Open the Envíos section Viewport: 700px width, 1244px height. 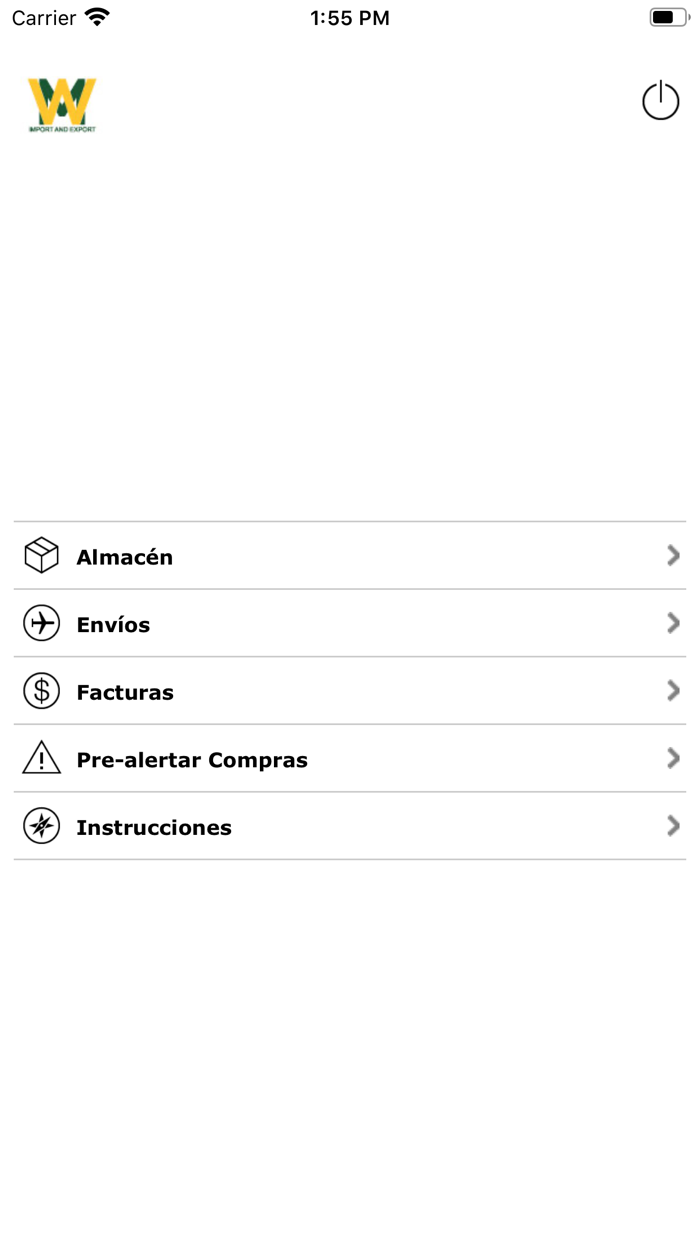(350, 624)
